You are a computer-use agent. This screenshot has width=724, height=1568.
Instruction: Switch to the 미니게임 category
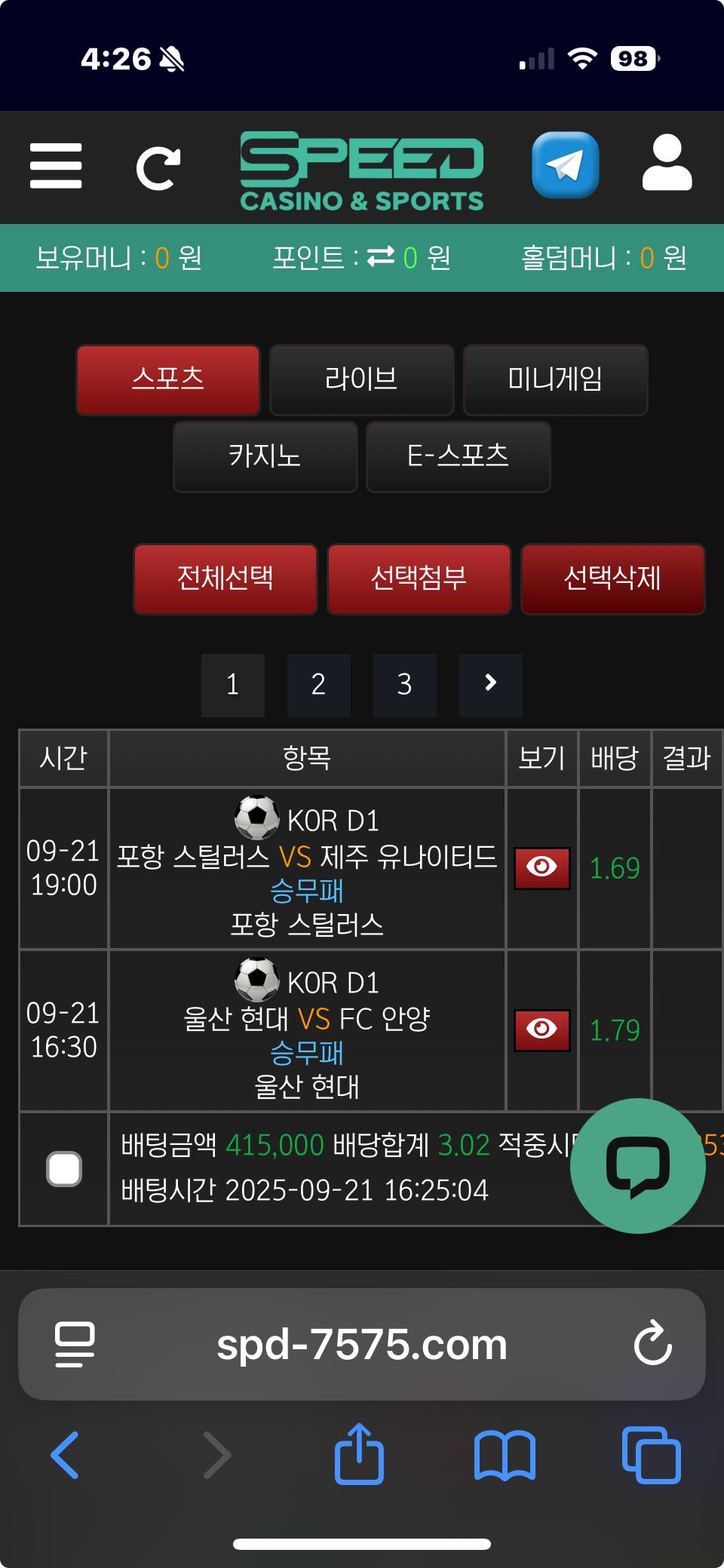click(556, 380)
